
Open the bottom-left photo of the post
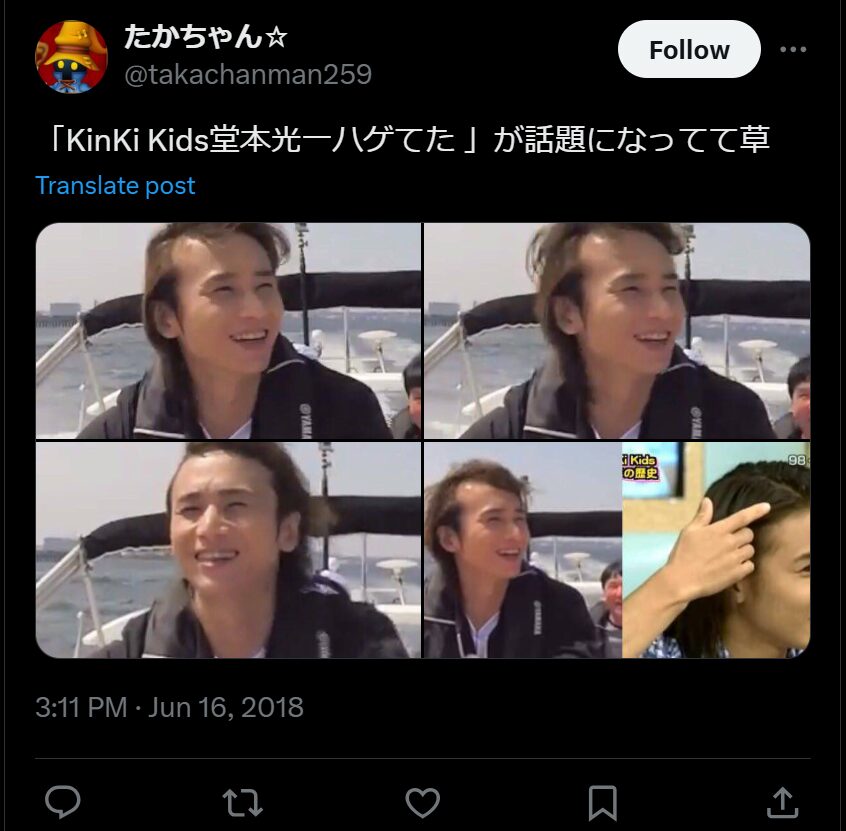[228, 550]
